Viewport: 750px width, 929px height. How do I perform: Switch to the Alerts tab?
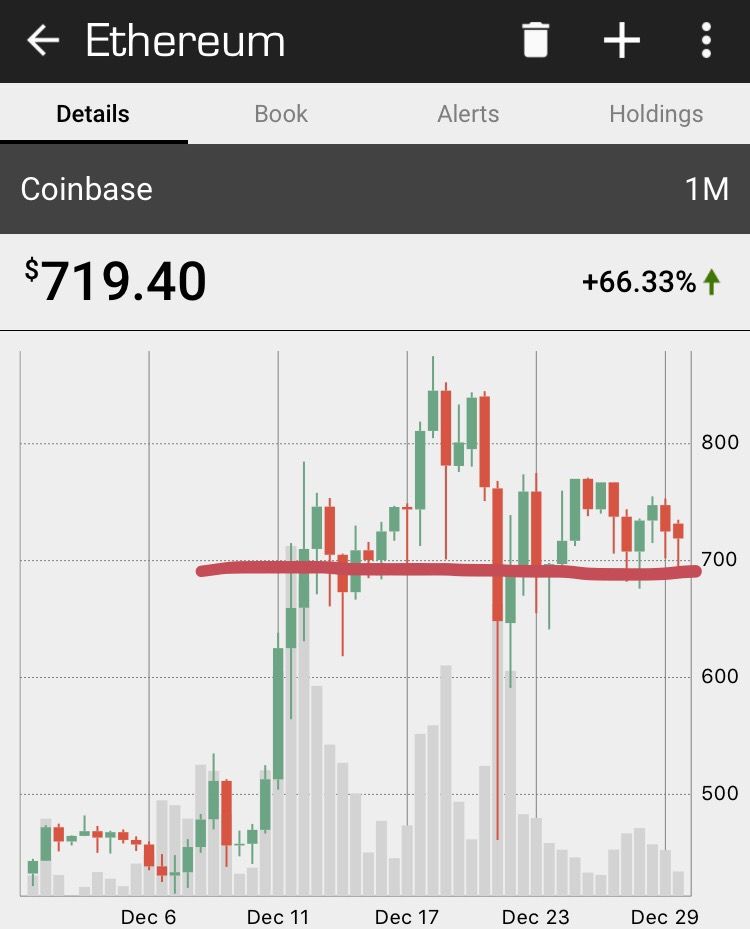[468, 114]
